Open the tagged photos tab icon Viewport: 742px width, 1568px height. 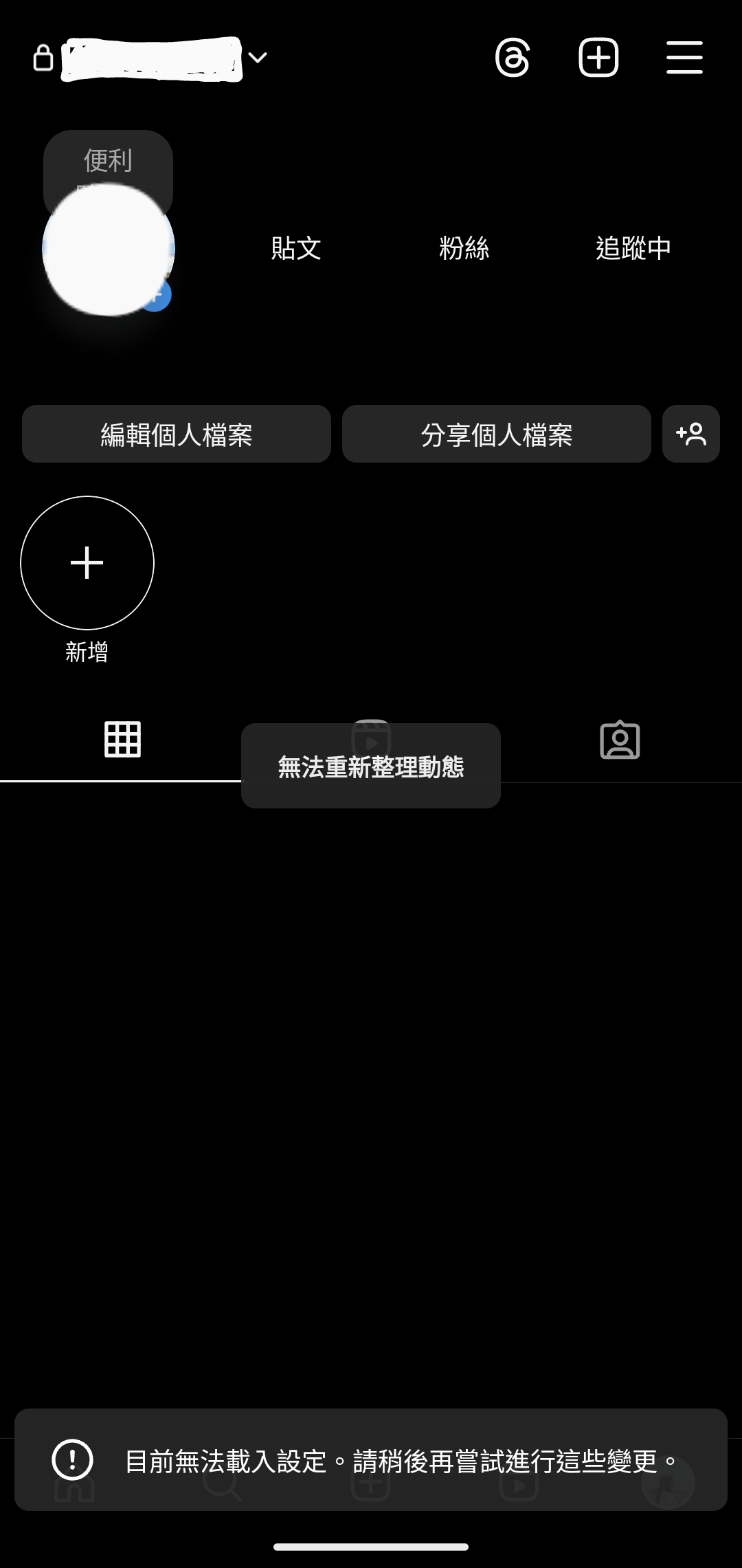(x=619, y=739)
